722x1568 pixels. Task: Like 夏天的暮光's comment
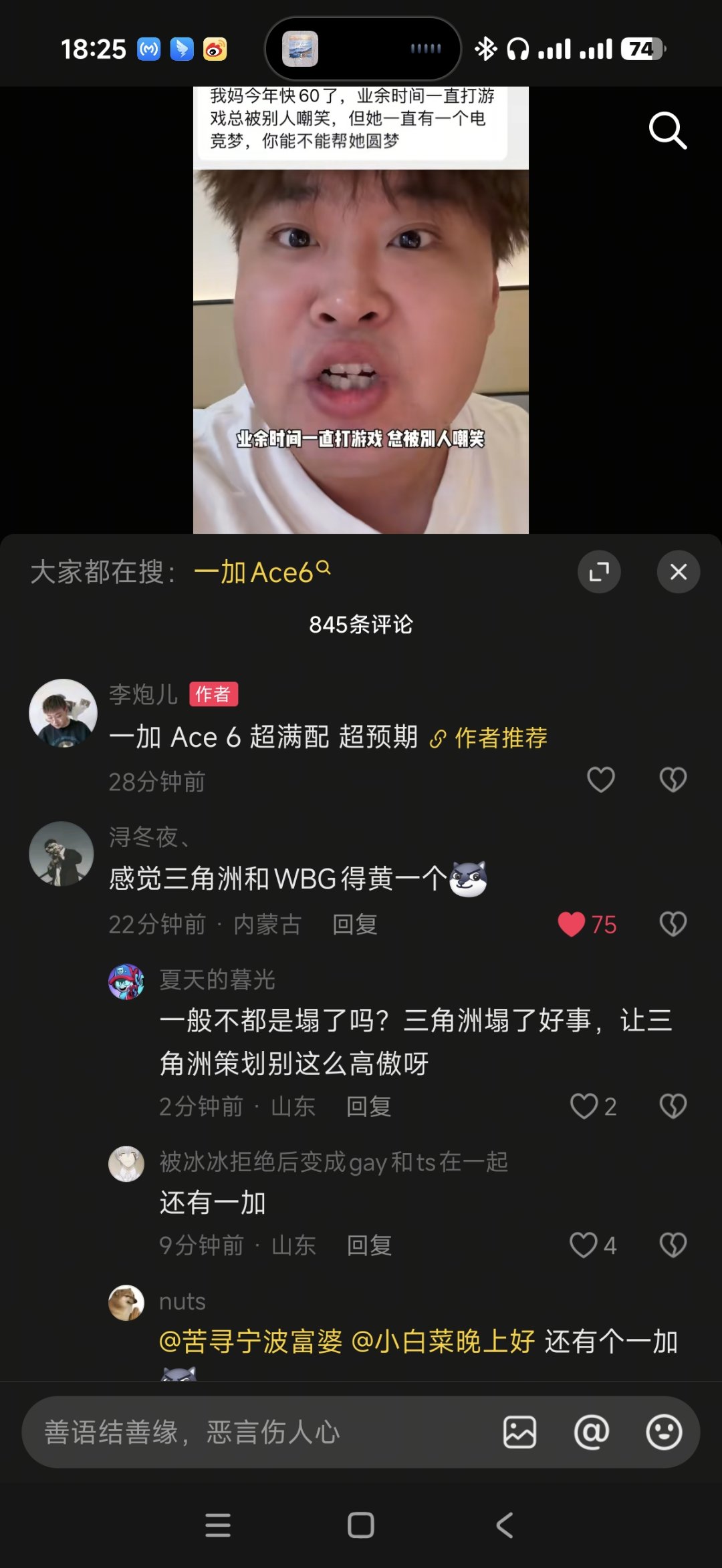(584, 1107)
